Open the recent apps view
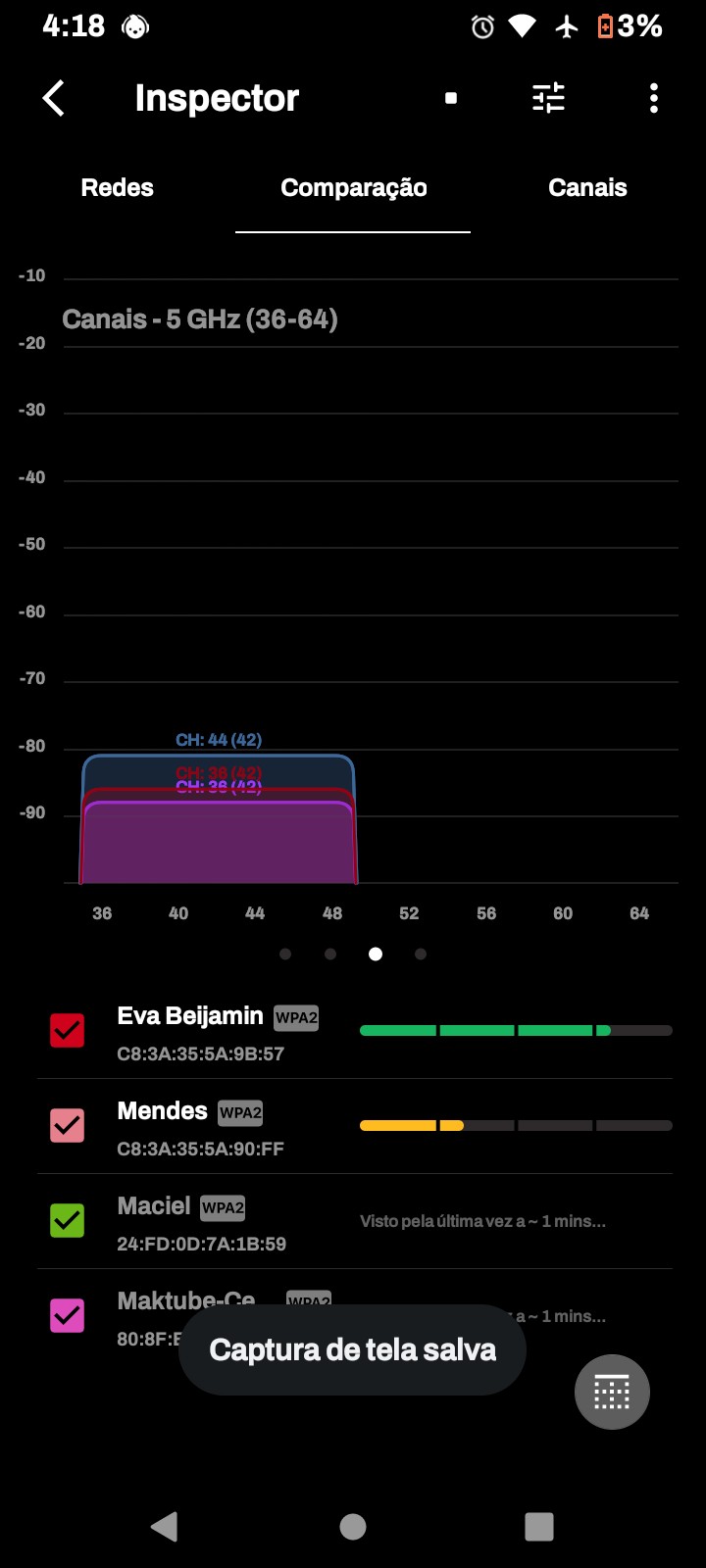Image resolution: width=706 pixels, height=1568 pixels. (x=539, y=1527)
